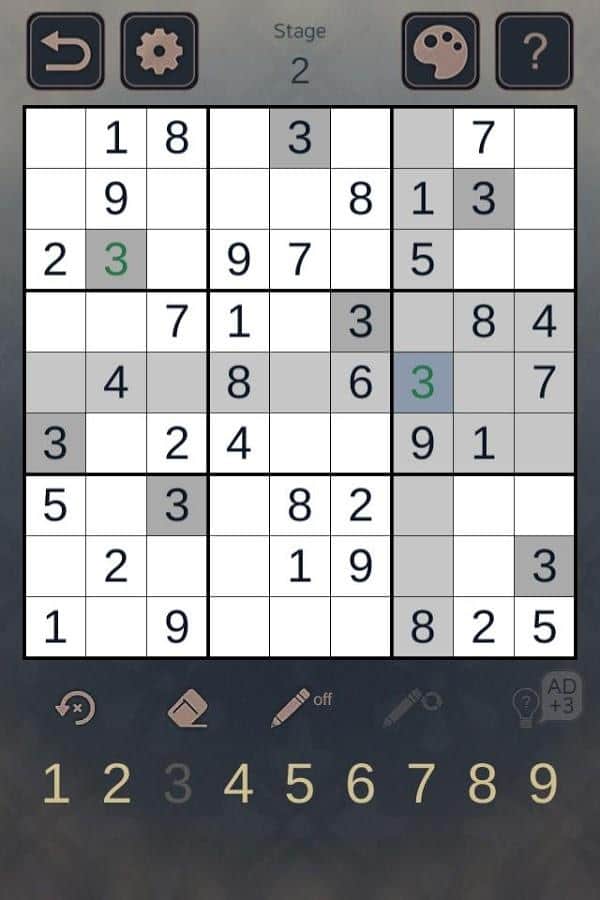Tap the back arrow button
The width and height of the screenshot is (600, 900).
[x=65, y=51]
